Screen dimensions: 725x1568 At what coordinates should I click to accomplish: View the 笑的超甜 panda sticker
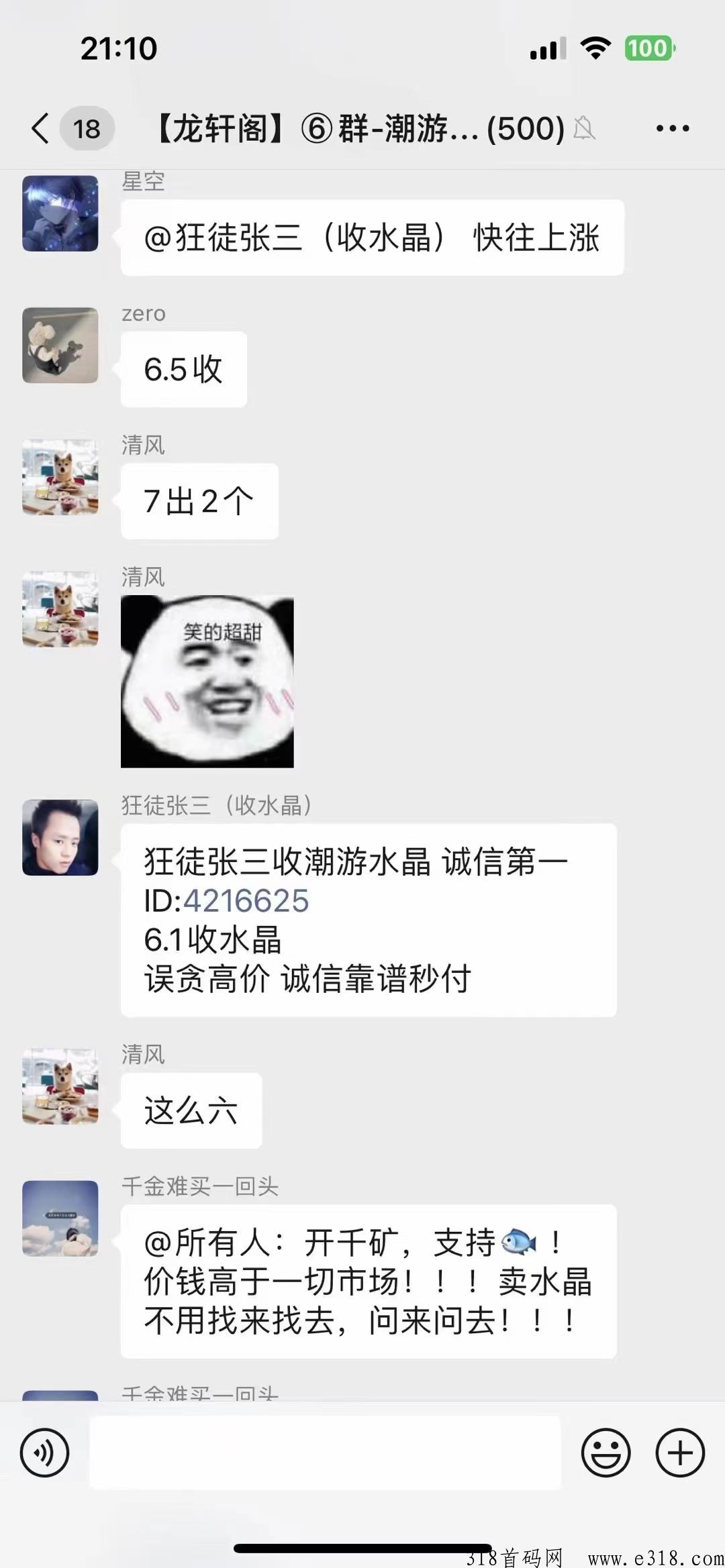pos(207,681)
